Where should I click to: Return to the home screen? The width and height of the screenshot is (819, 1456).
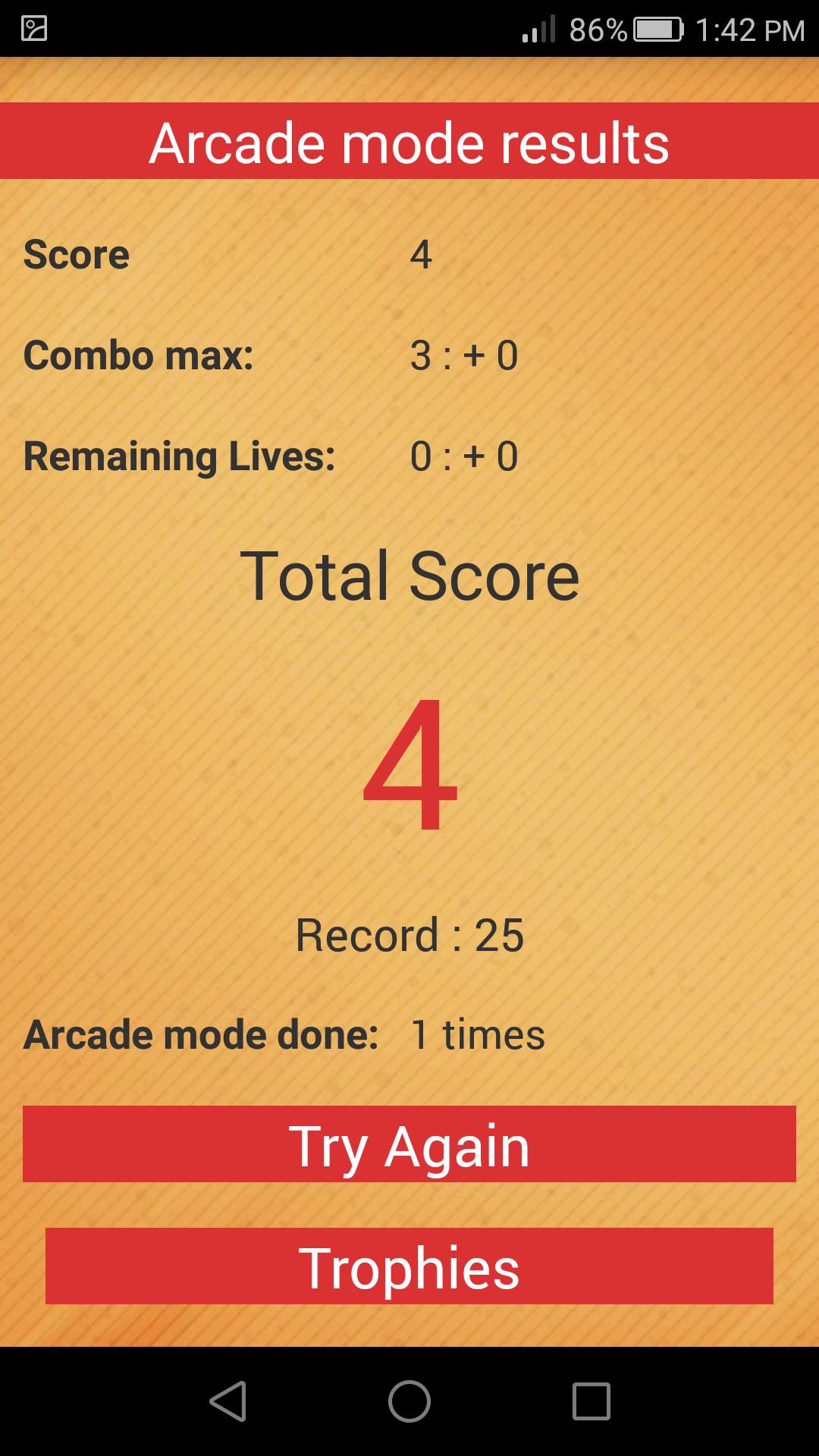point(409,1401)
